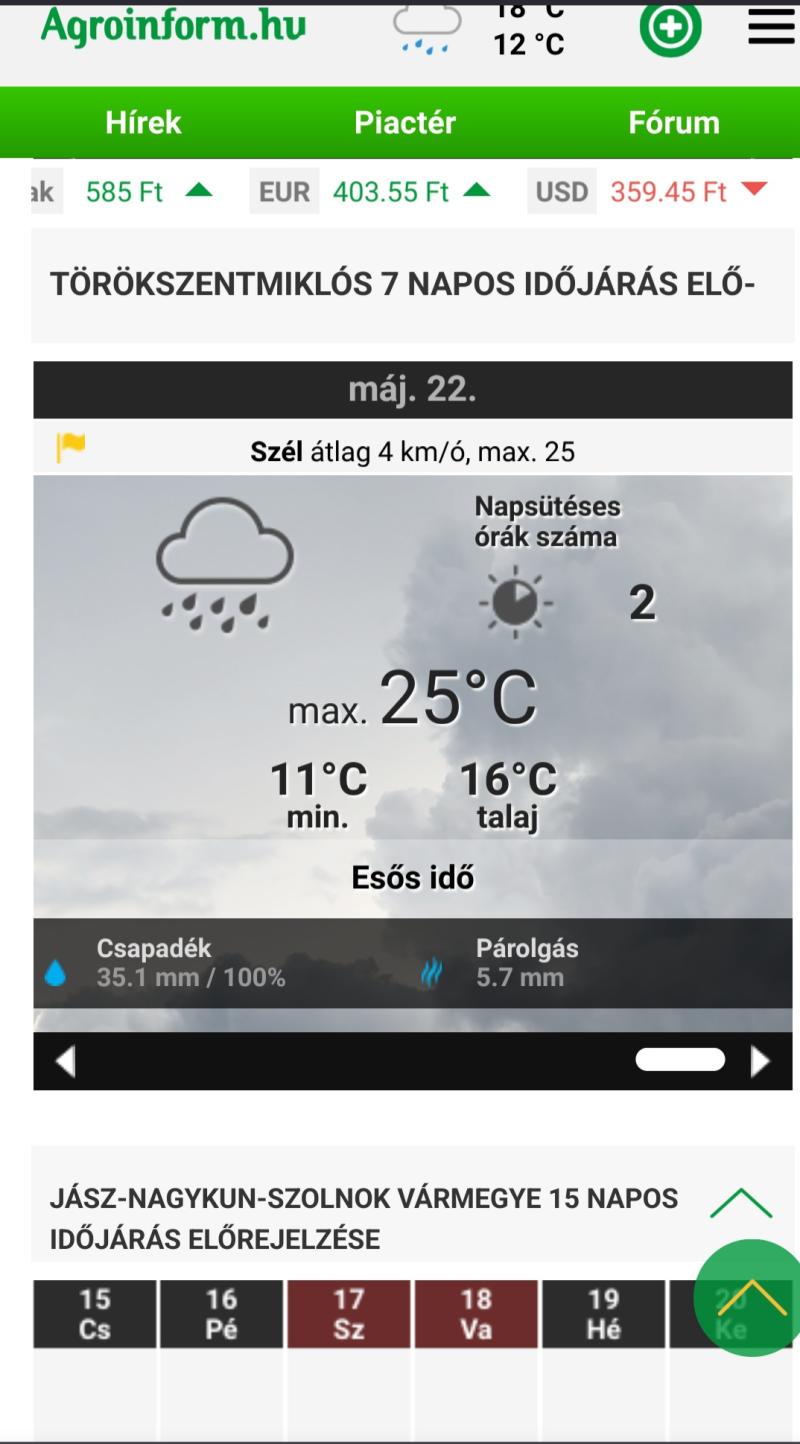Select day 15 Cs in forecast

pyautogui.click(x=95, y=1314)
